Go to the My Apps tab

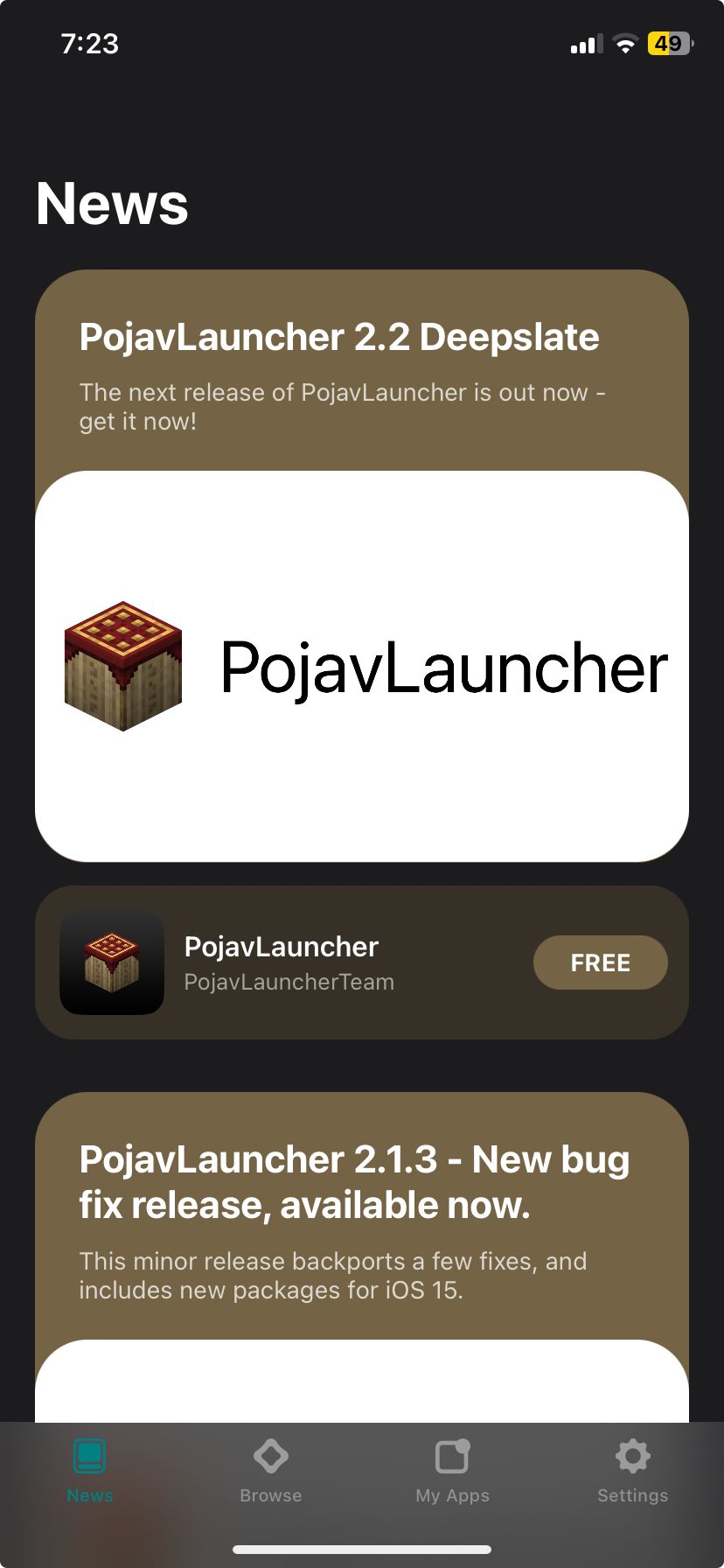click(x=452, y=1472)
